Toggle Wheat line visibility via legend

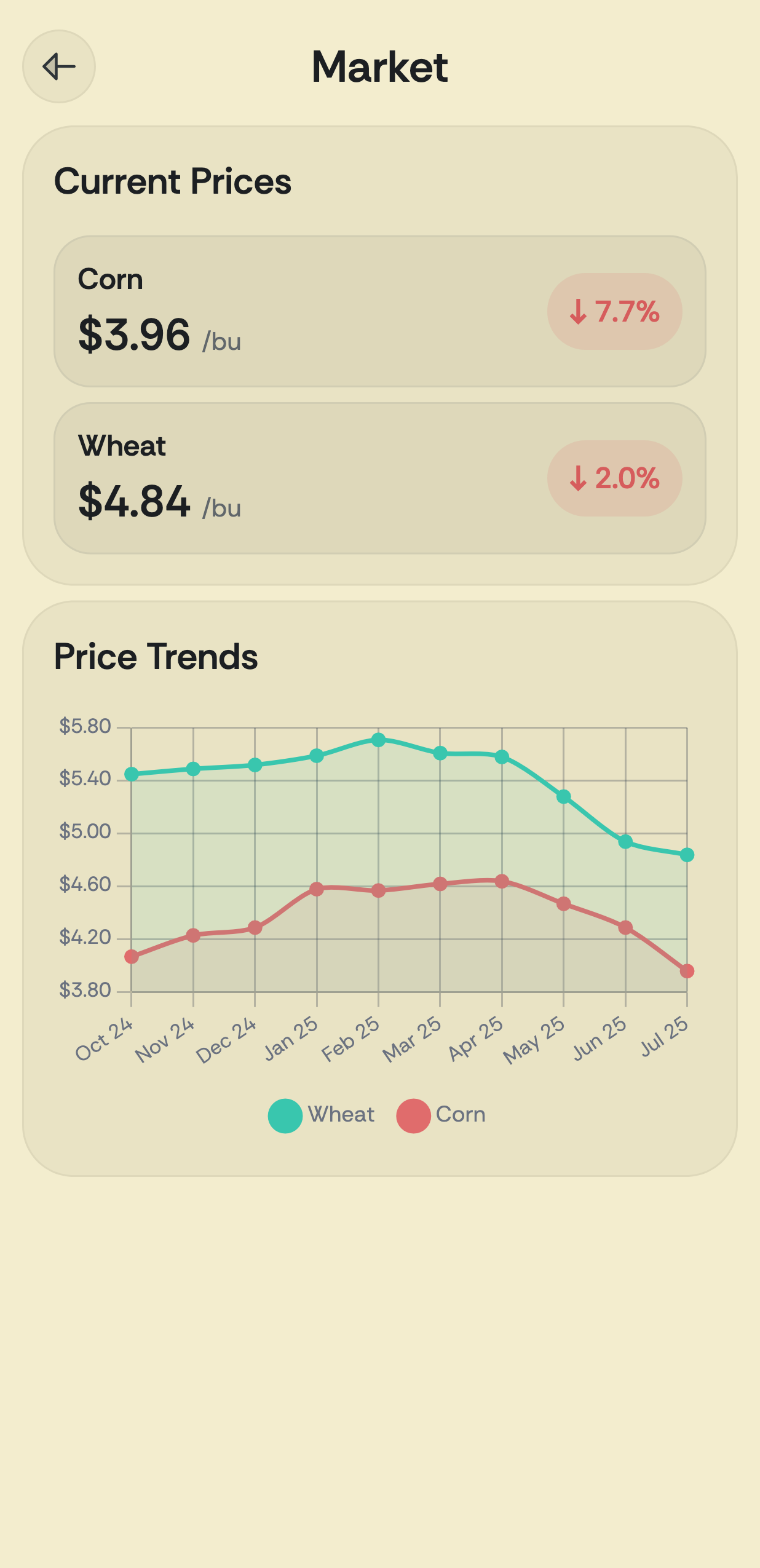[321, 1114]
